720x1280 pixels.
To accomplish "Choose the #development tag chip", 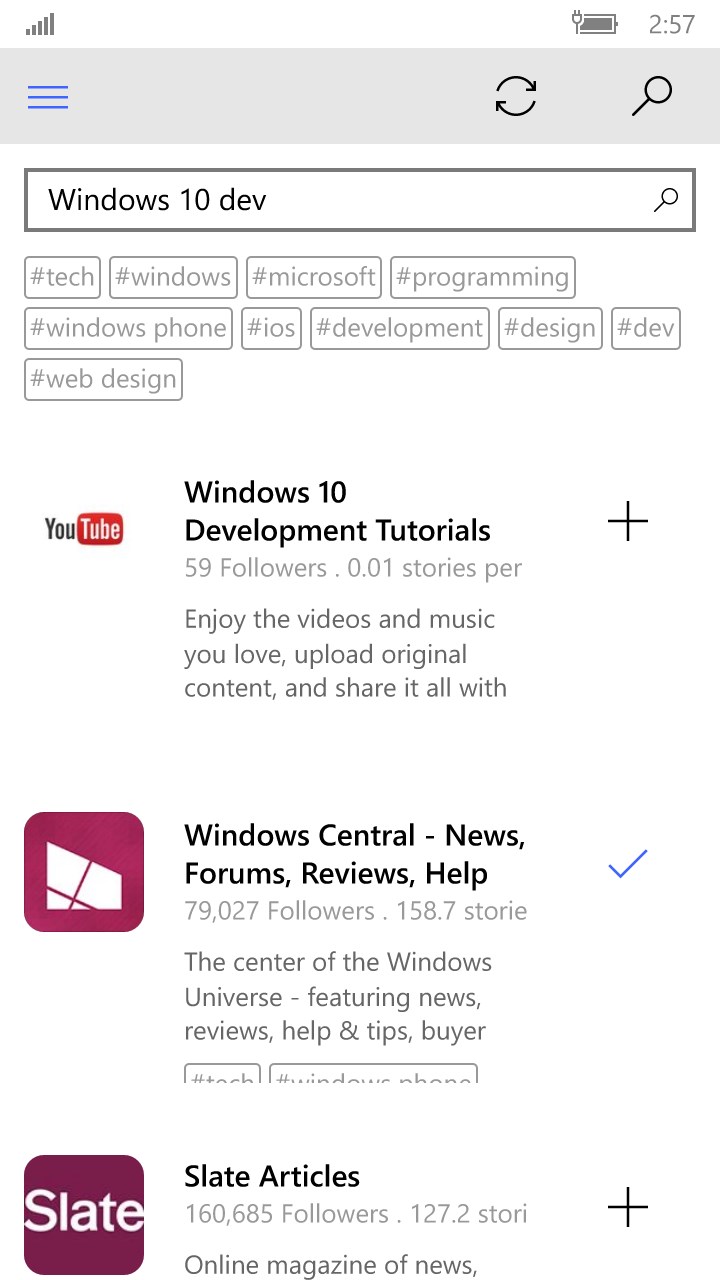I will tap(399, 328).
